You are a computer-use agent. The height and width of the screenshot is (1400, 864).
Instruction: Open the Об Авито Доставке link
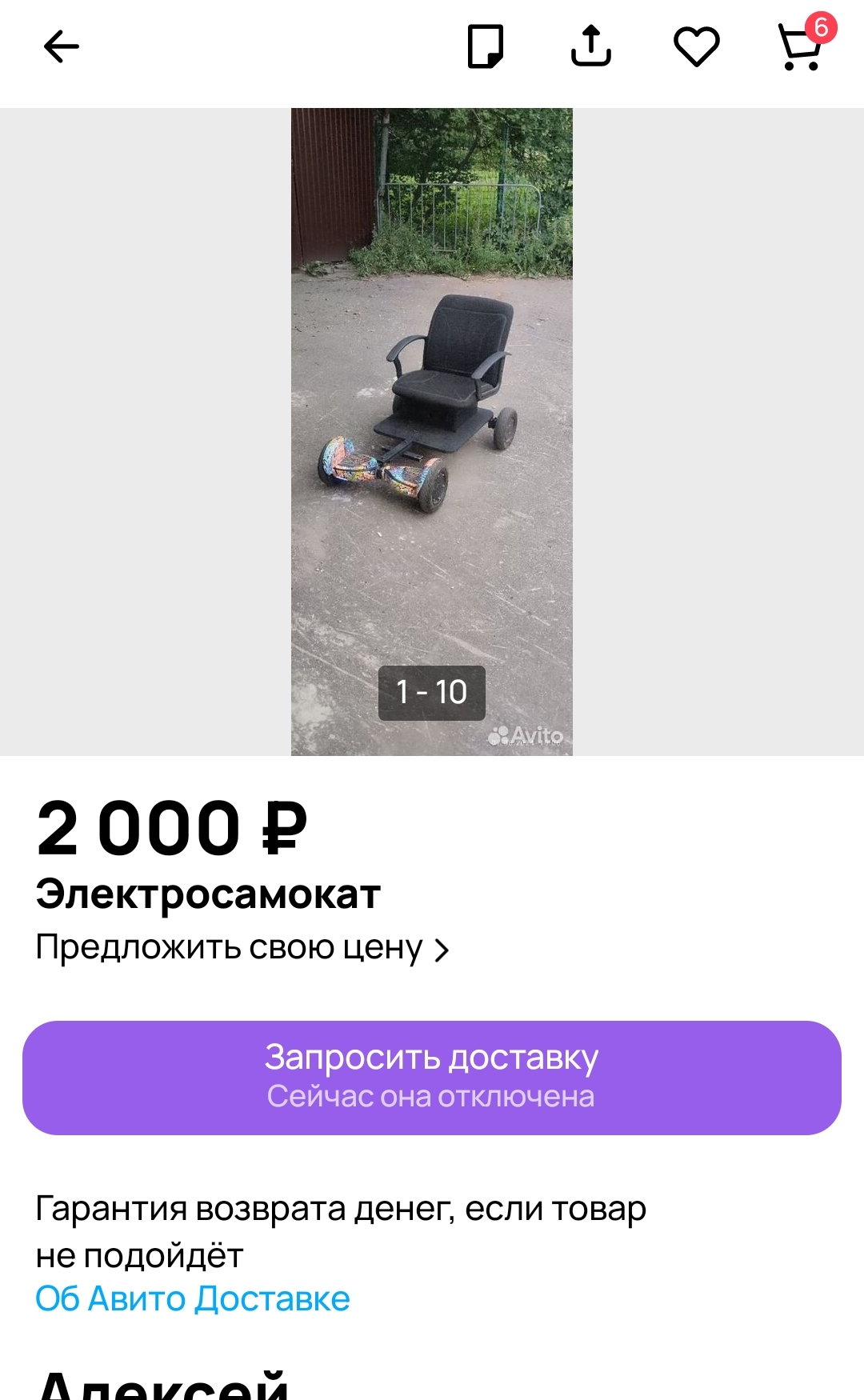[x=193, y=1298]
